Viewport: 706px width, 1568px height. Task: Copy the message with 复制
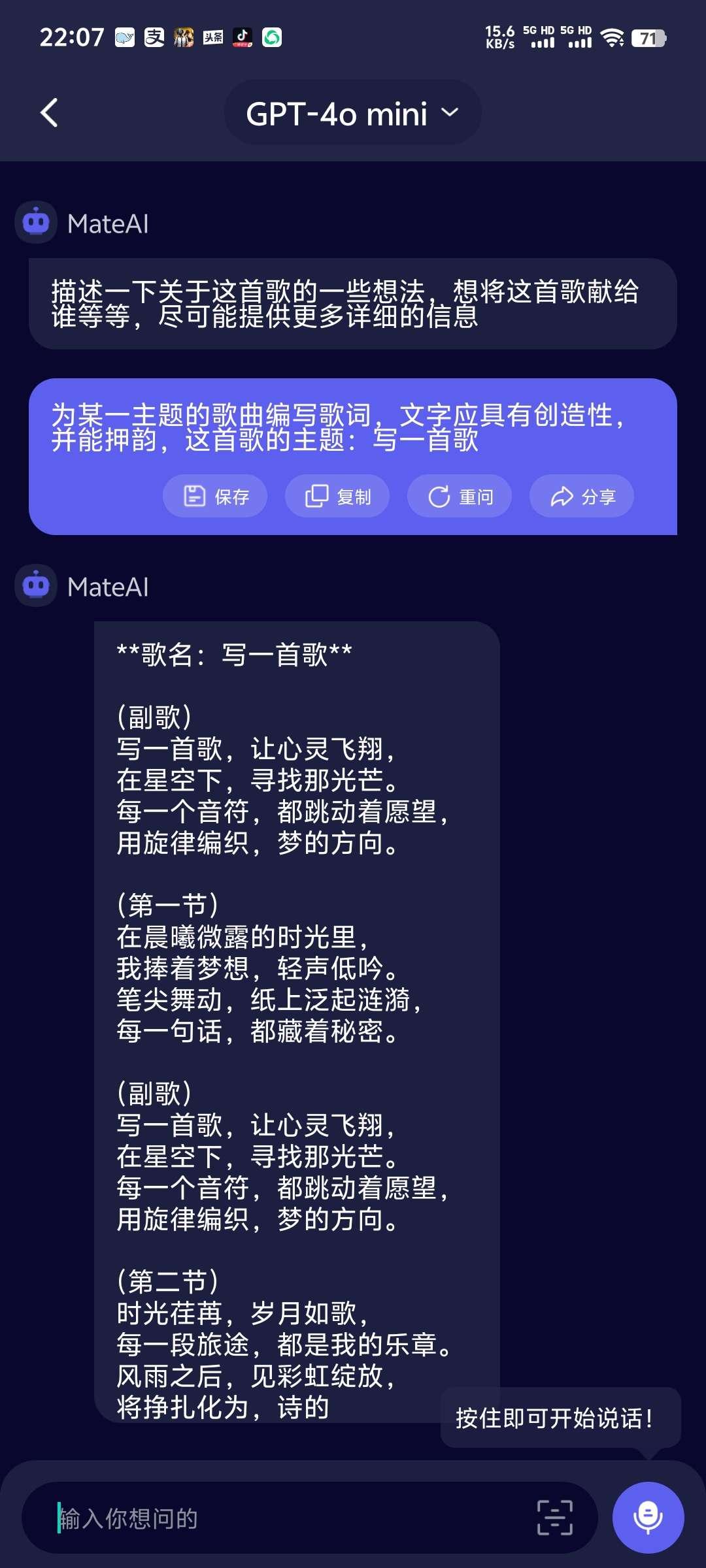(337, 497)
